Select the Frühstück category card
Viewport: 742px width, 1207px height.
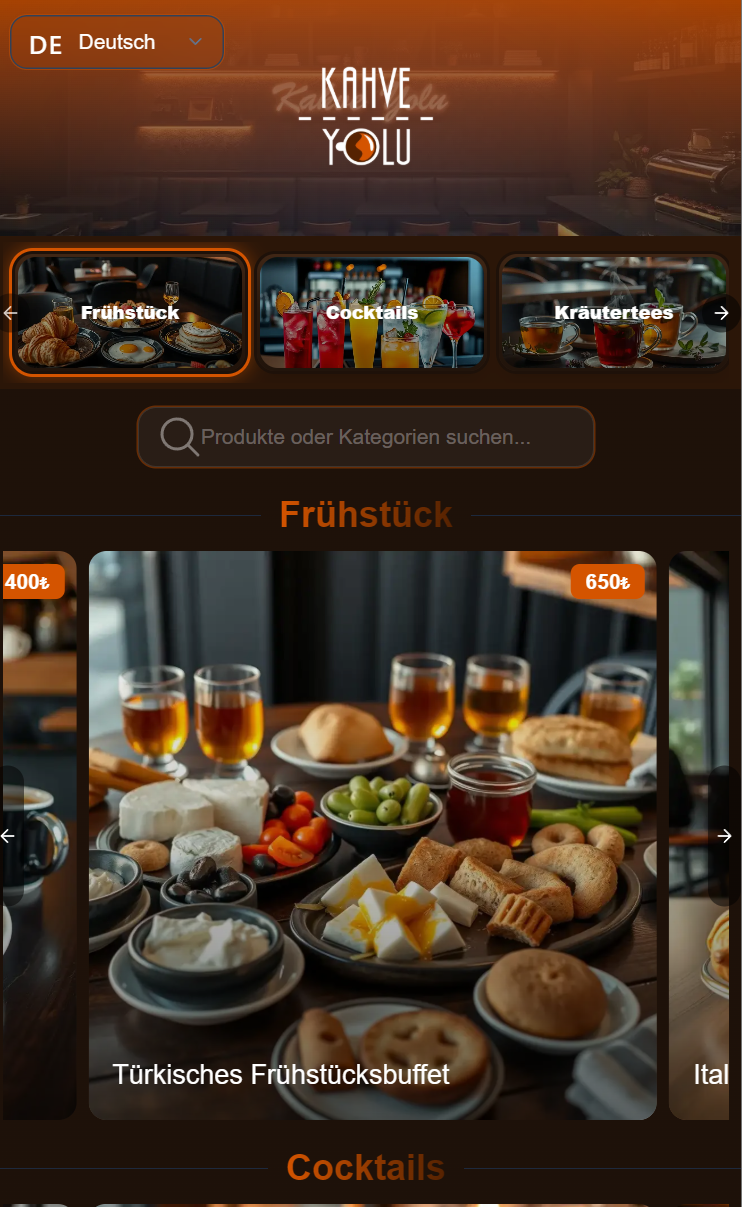click(x=130, y=312)
